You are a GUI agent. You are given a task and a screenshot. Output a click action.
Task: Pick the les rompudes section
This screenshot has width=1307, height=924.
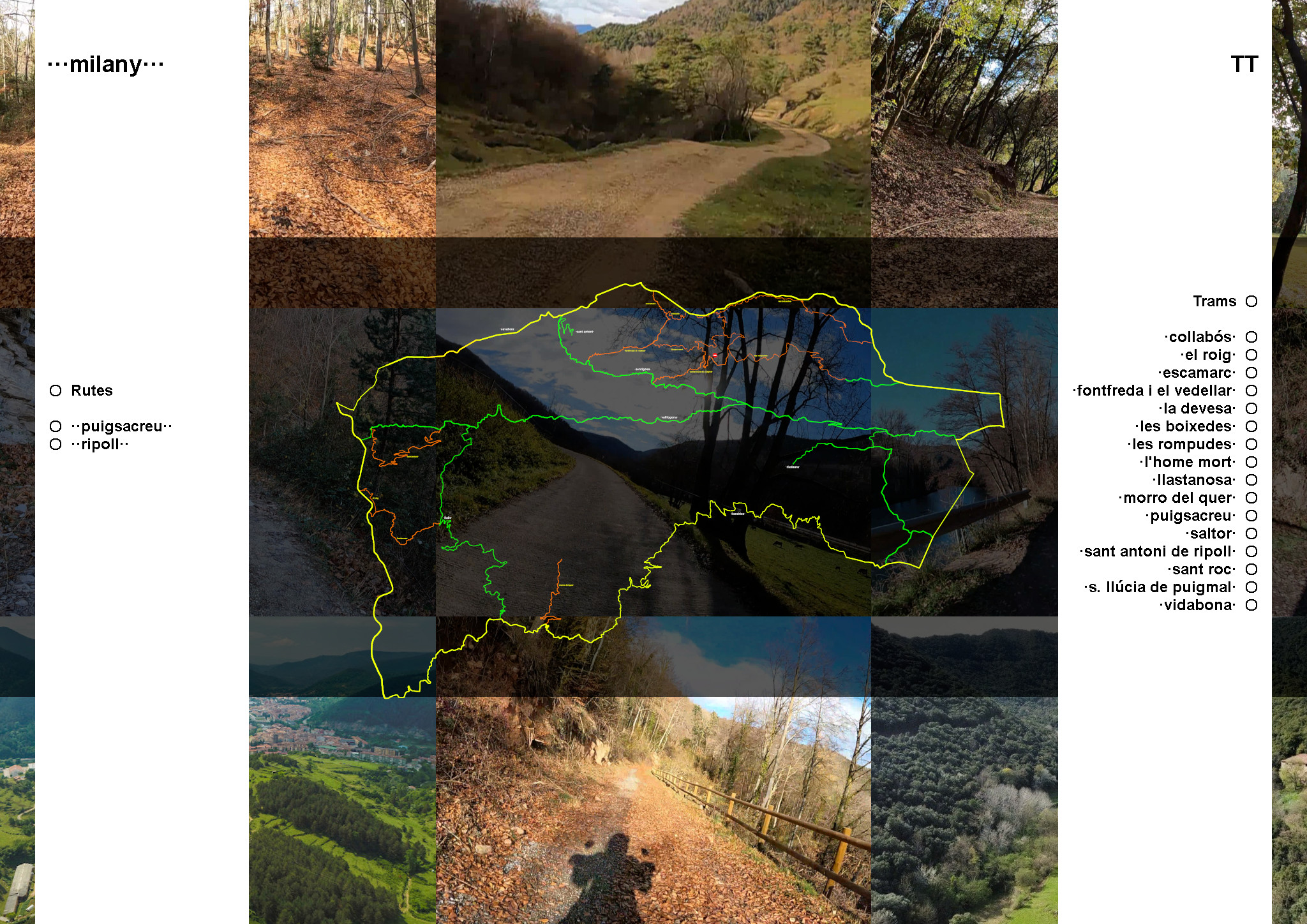point(1251,444)
